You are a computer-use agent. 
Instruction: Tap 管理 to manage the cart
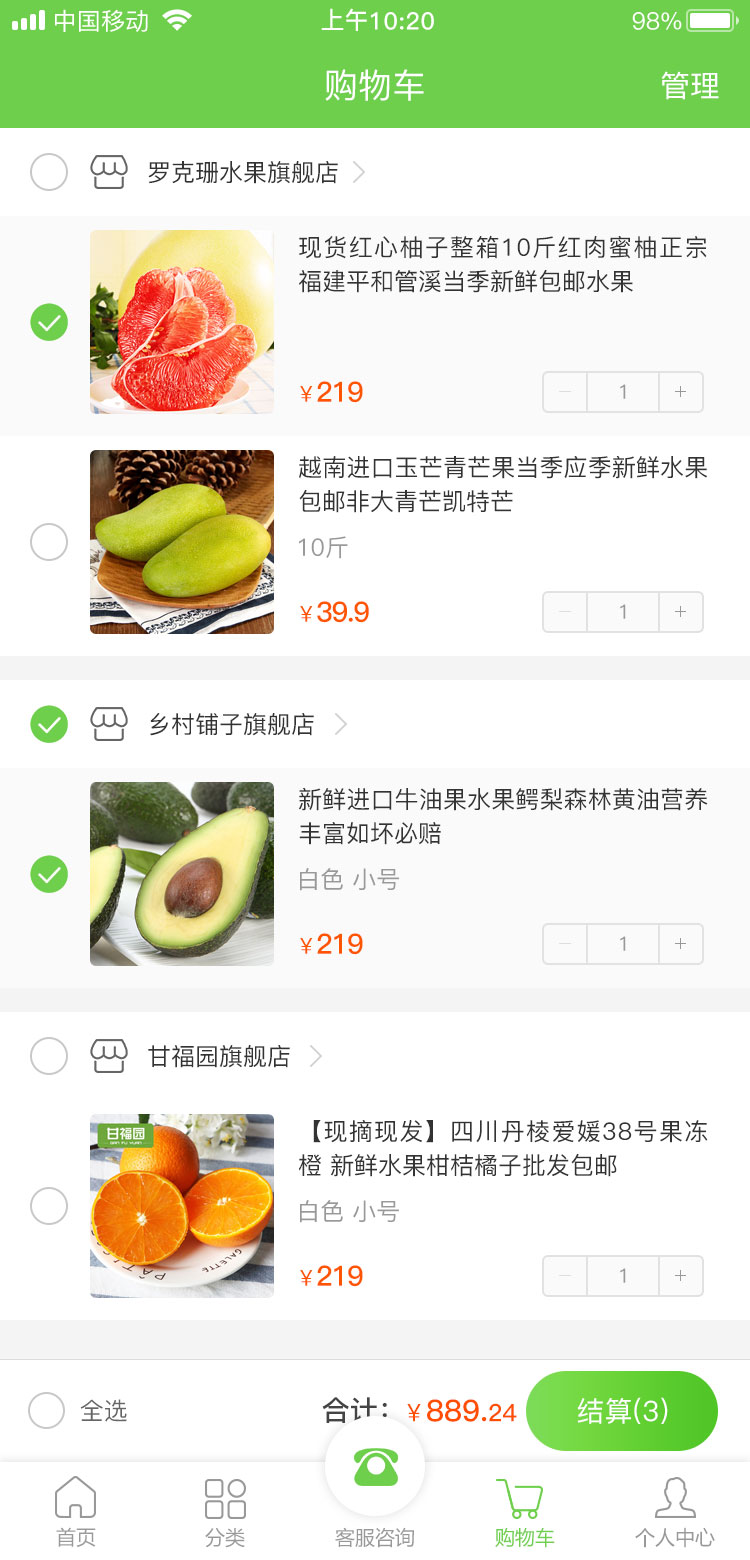click(689, 86)
